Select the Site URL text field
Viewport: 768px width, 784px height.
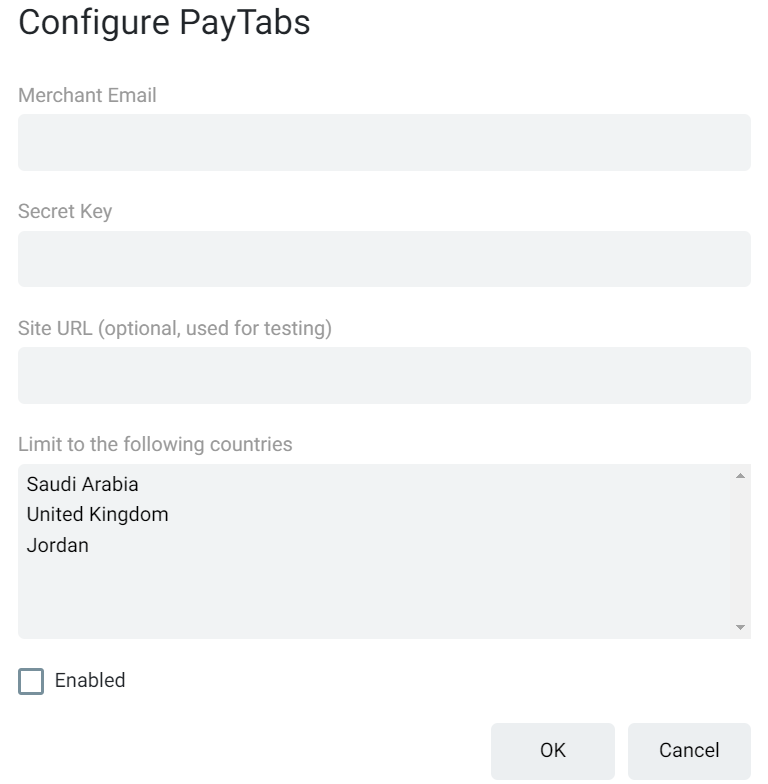384,375
